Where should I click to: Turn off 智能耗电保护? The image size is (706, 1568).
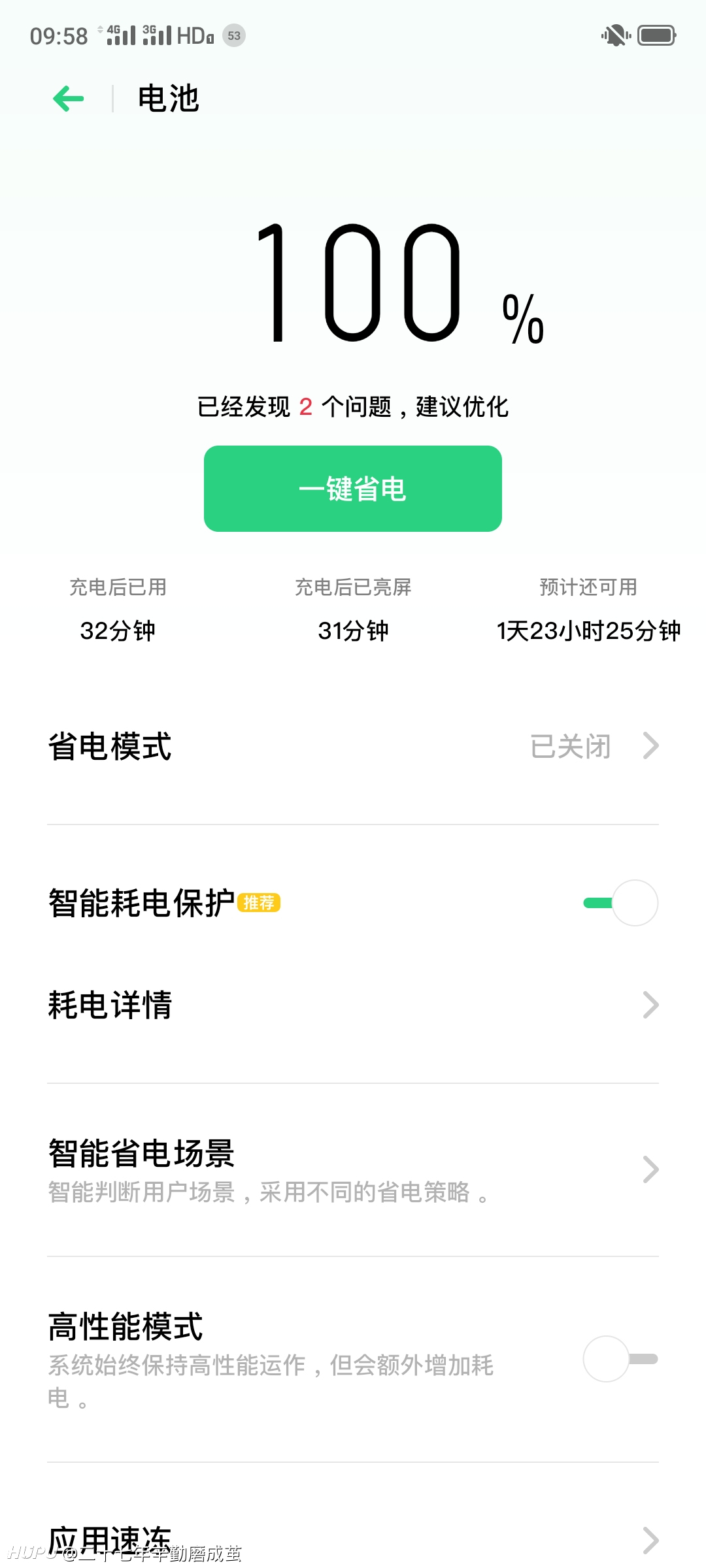click(620, 903)
